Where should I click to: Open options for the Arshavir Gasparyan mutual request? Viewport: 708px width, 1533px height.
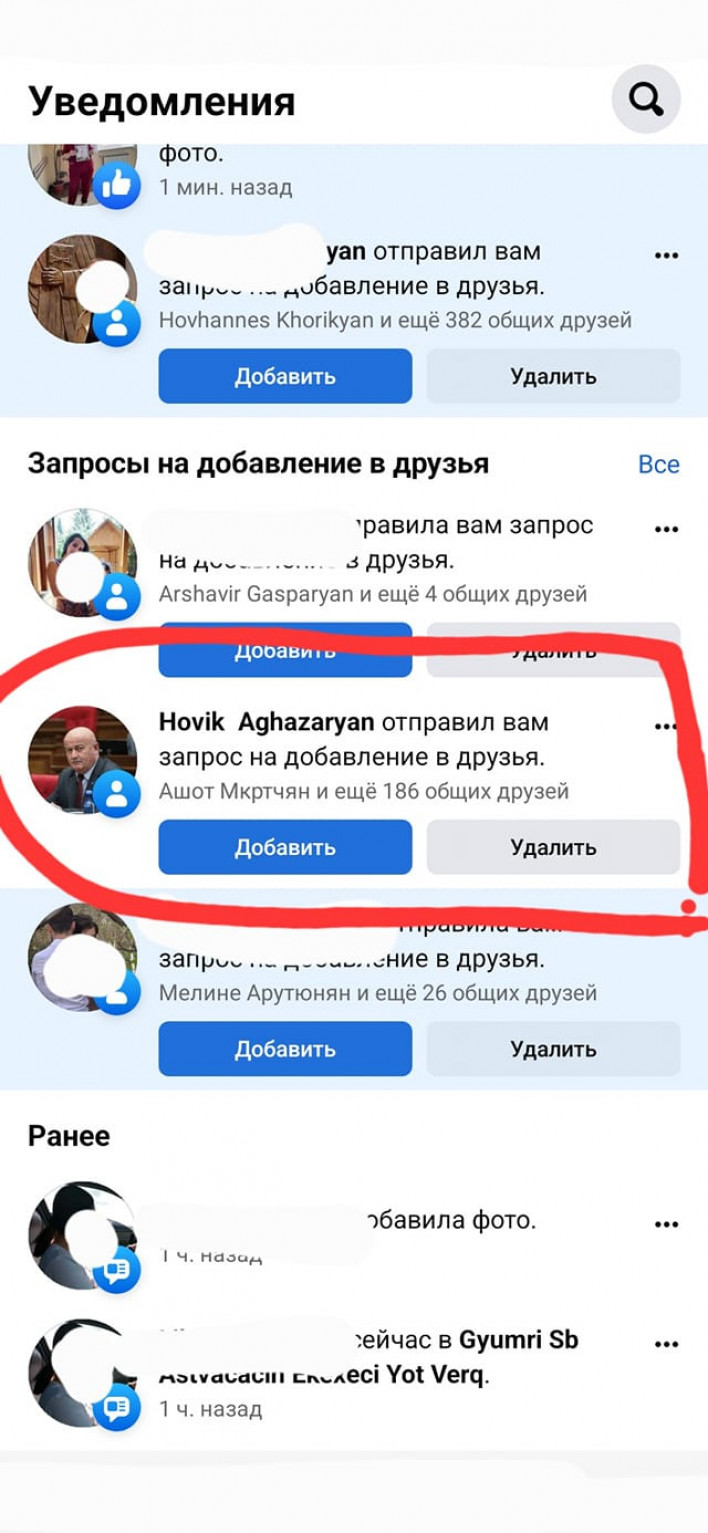click(666, 529)
